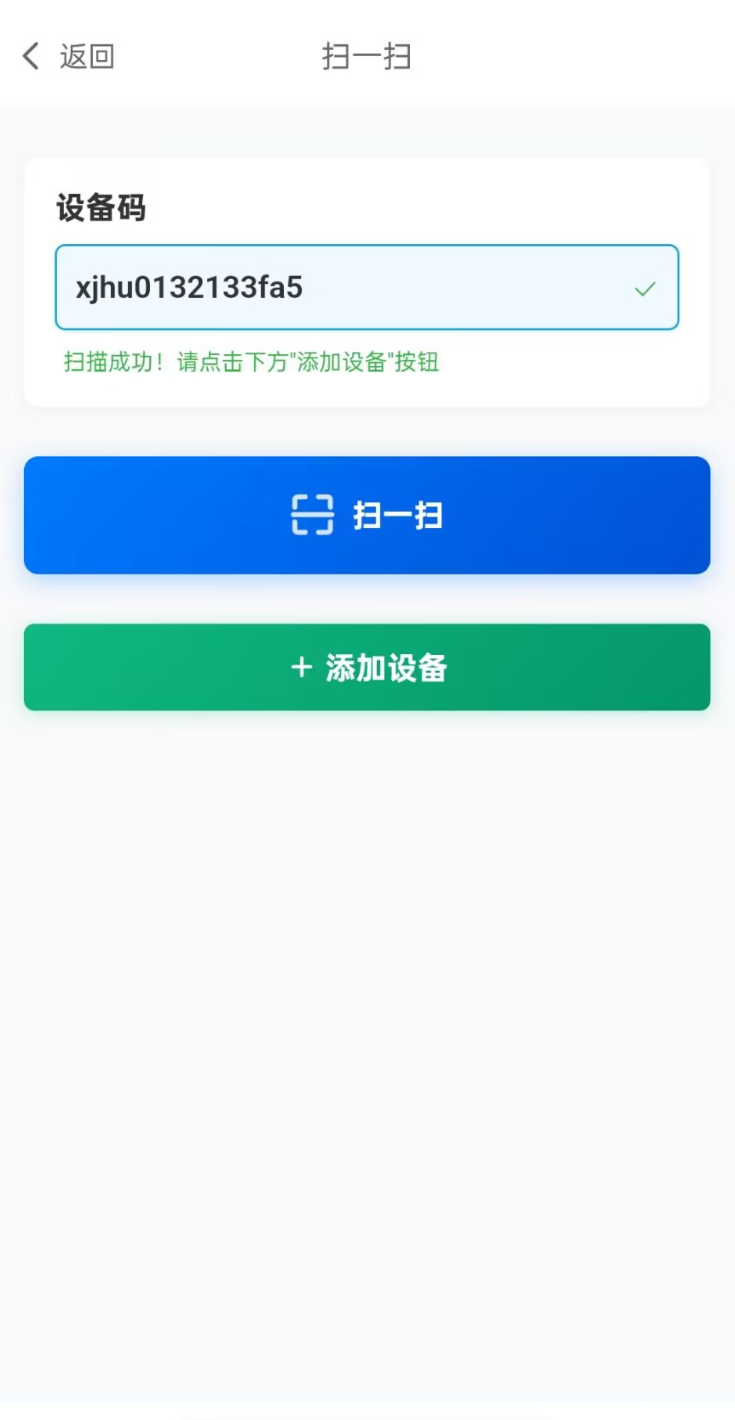Screen dimensions: 735x1420
Task: Go back using the 返回 arrow
Action: point(34,56)
